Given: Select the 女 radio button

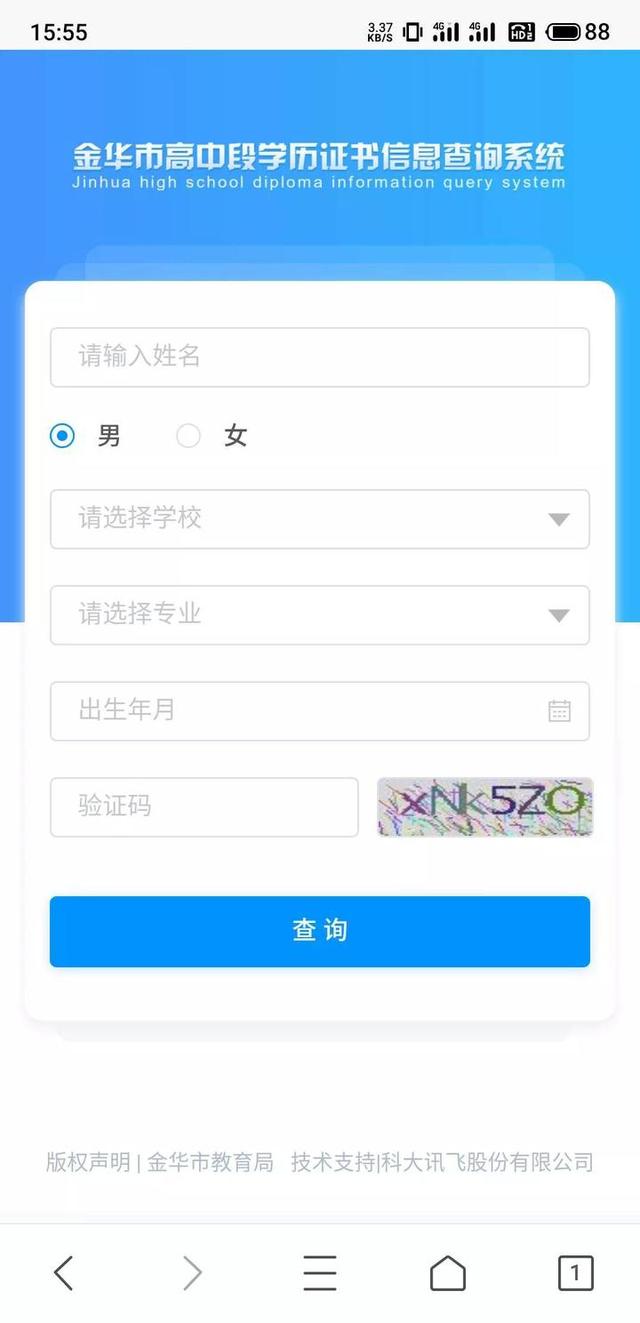Looking at the screenshot, I should 189,436.
